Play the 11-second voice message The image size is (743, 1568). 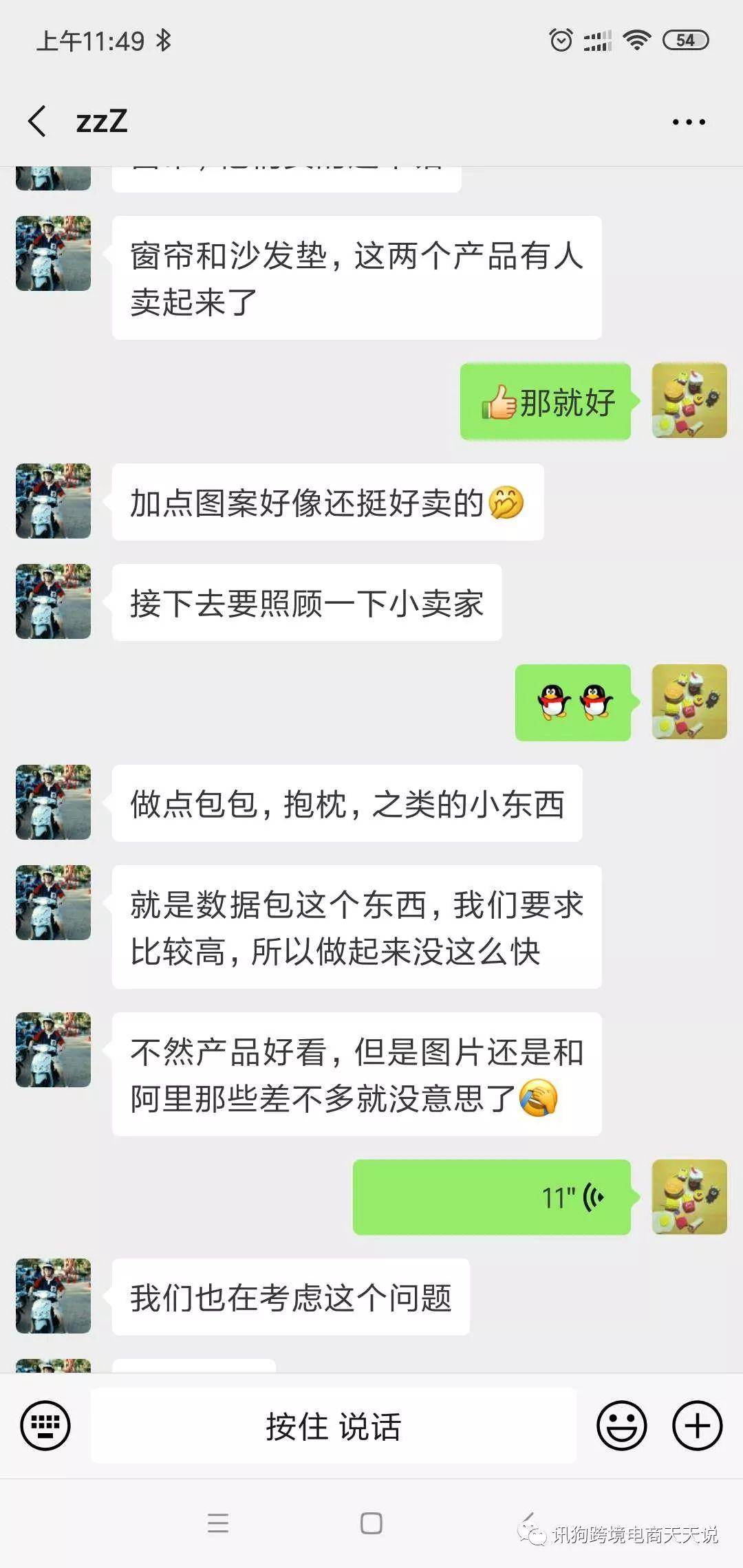tap(491, 1197)
